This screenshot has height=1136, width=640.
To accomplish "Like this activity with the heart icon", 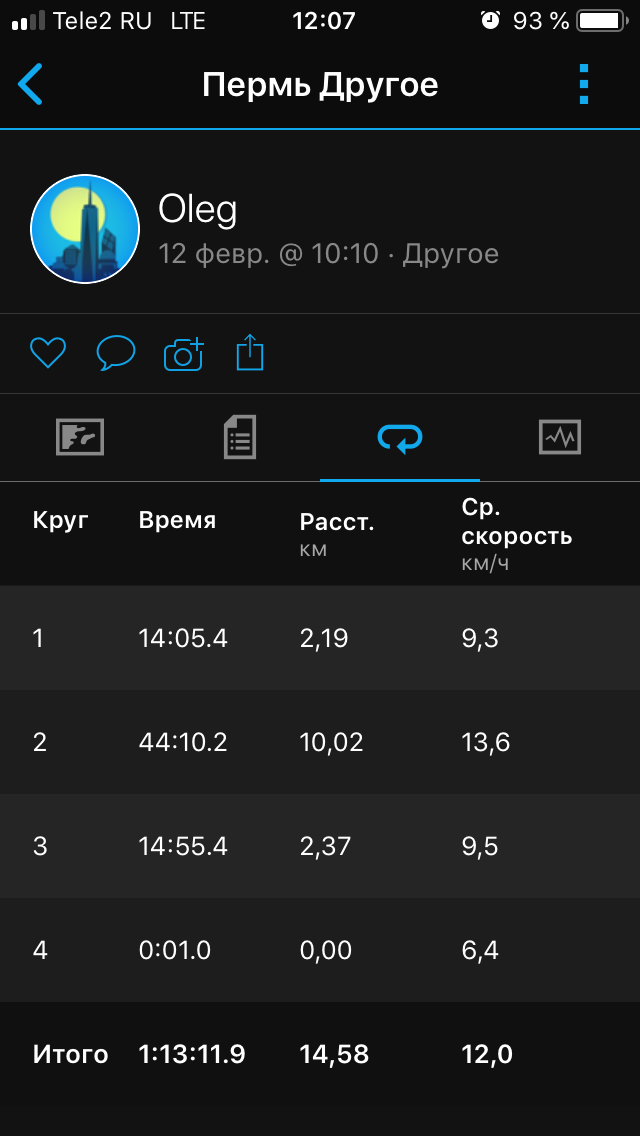I will pyautogui.click(x=47, y=353).
